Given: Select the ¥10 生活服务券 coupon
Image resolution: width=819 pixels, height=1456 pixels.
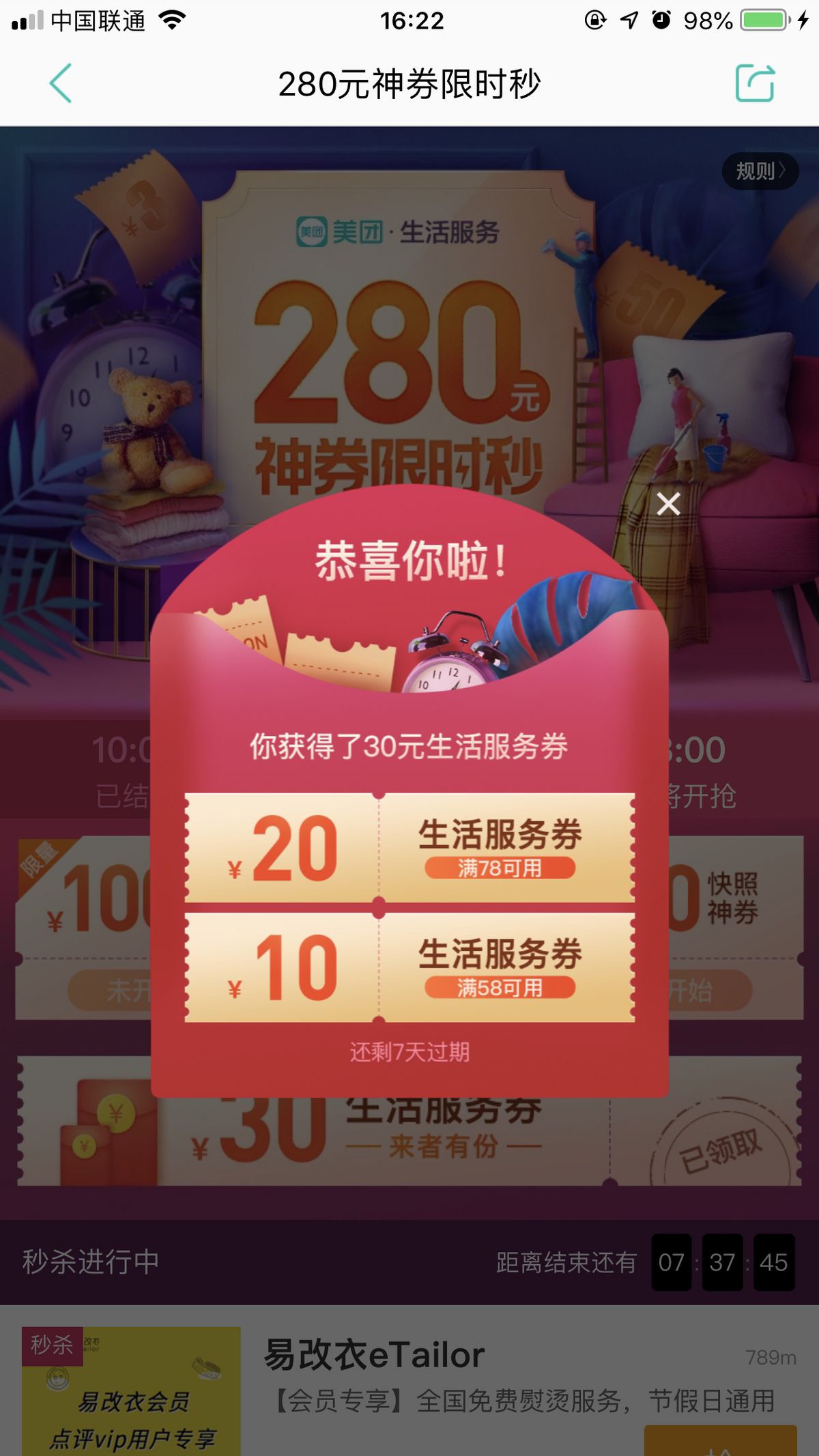Looking at the screenshot, I should [409, 967].
